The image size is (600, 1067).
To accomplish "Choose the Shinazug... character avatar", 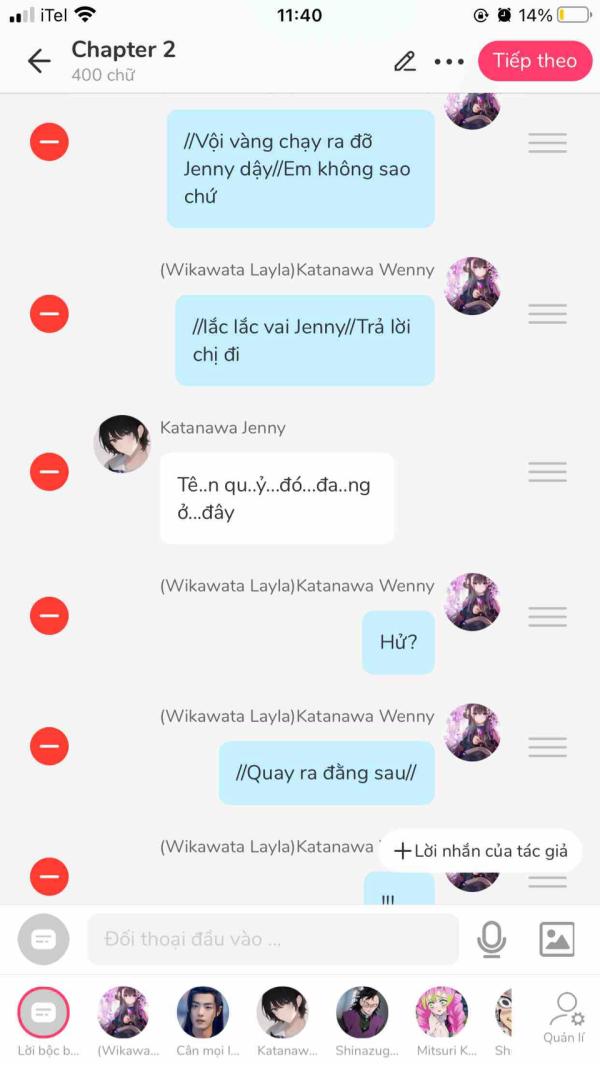I will pos(362,1013).
